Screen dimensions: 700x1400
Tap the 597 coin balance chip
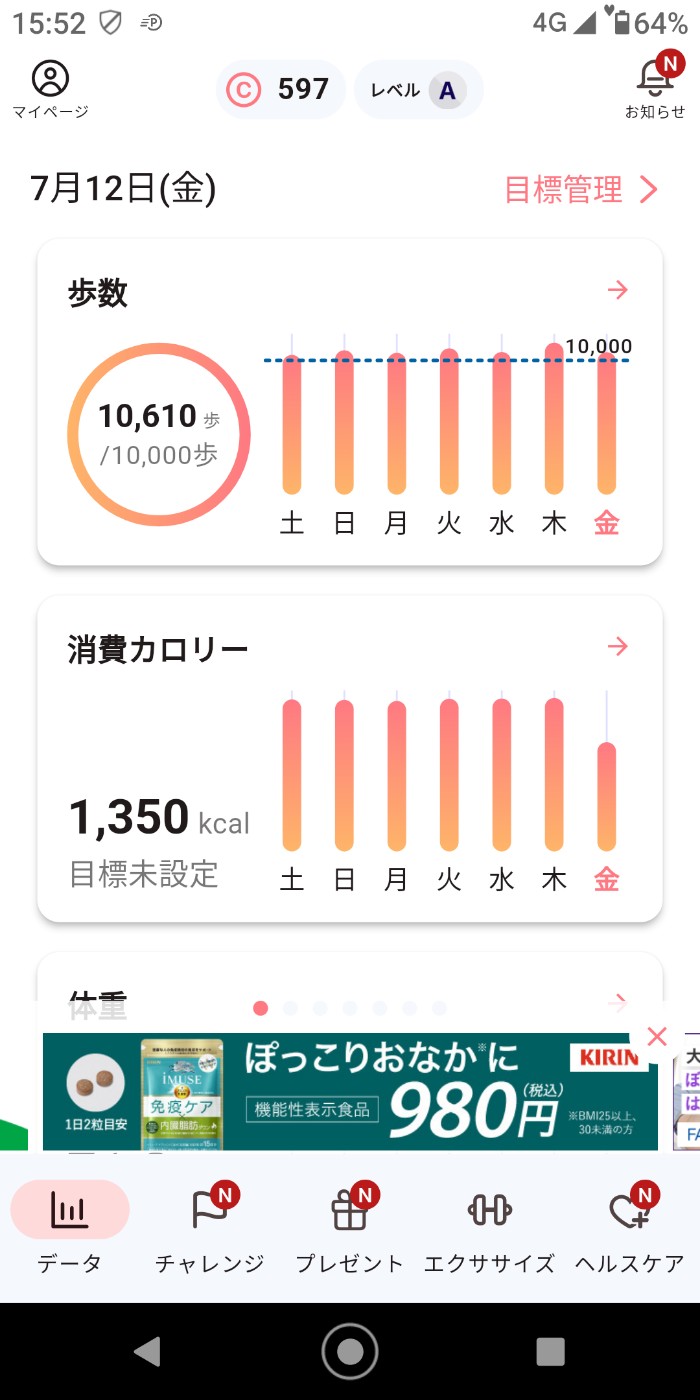[x=280, y=90]
